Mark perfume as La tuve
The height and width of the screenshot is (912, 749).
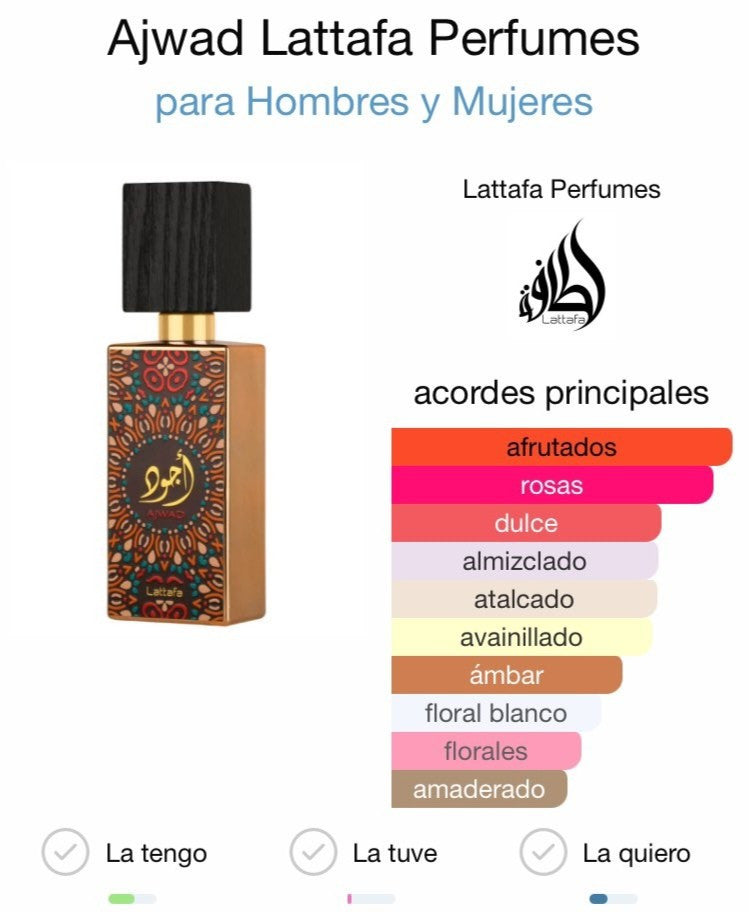(313, 853)
